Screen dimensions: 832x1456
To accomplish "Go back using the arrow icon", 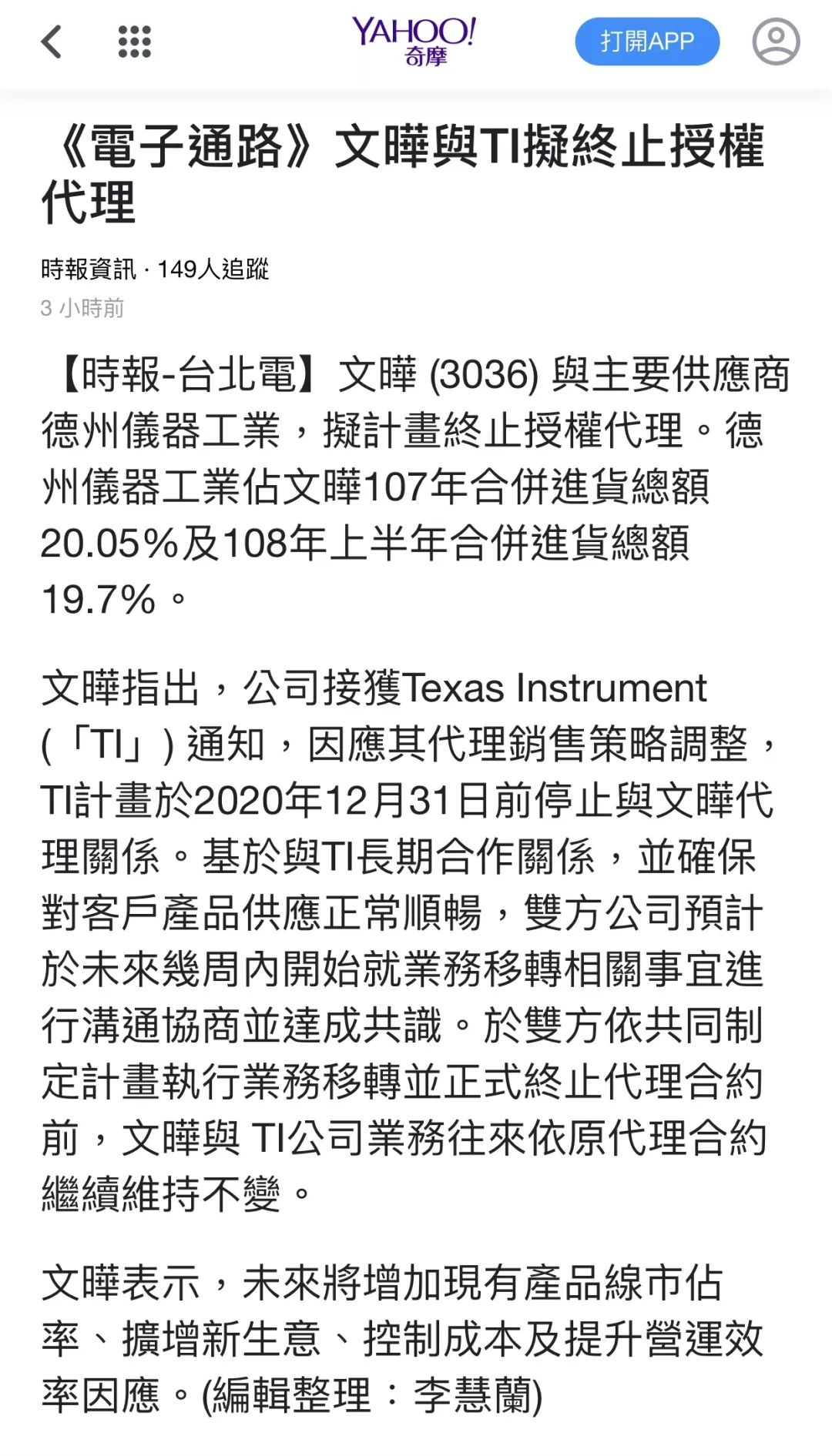I will click(x=52, y=42).
